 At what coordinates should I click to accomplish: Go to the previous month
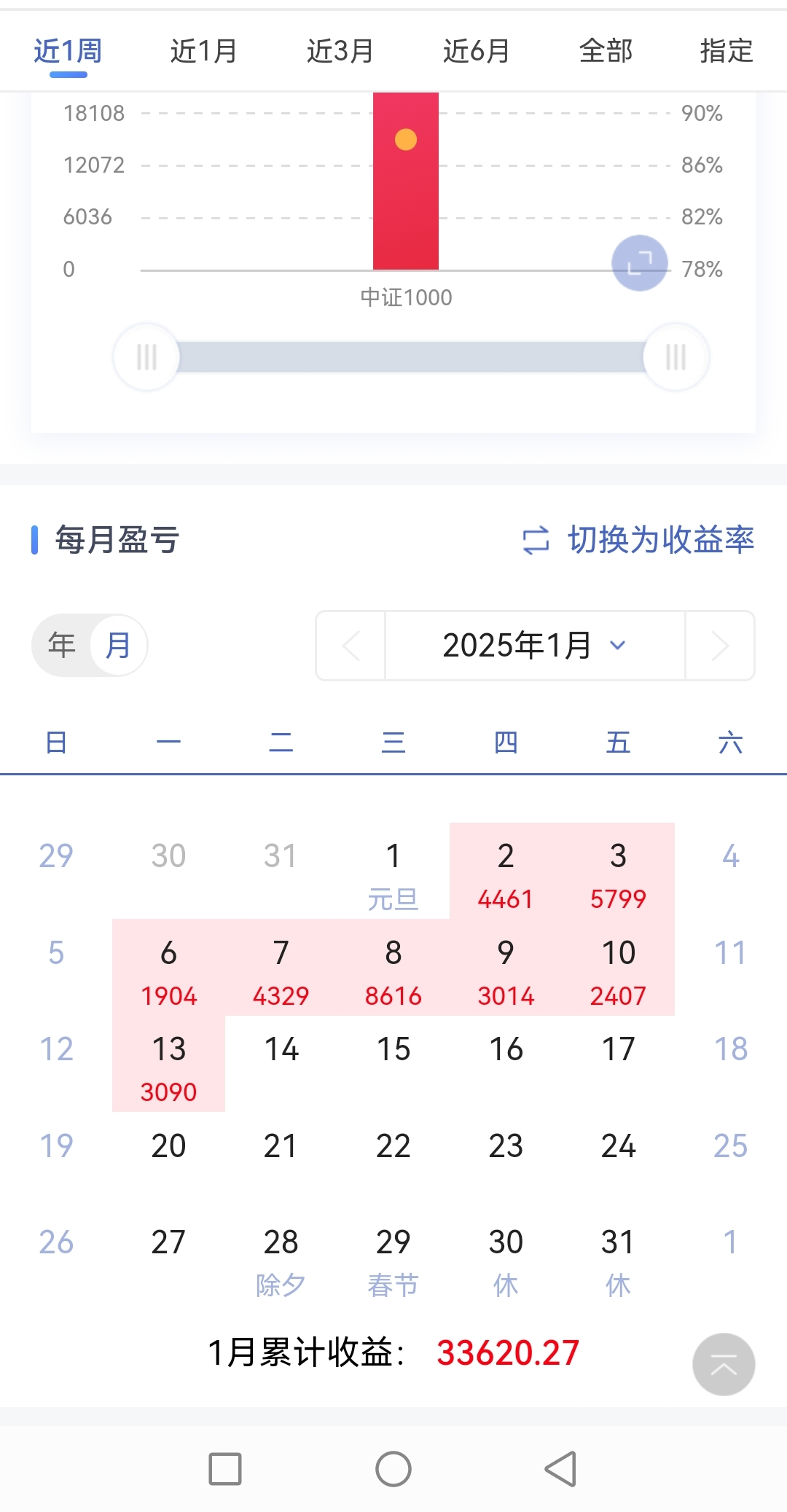351,646
